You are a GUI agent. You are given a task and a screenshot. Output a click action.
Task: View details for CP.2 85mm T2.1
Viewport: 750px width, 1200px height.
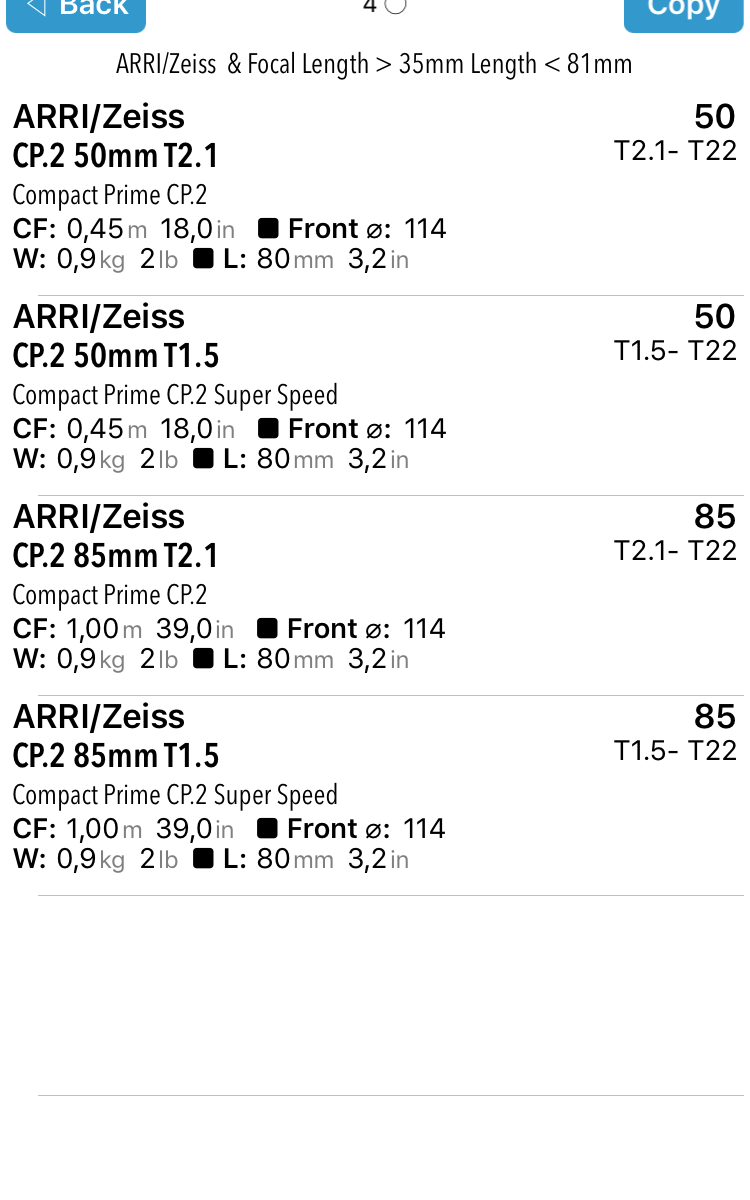coord(375,596)
